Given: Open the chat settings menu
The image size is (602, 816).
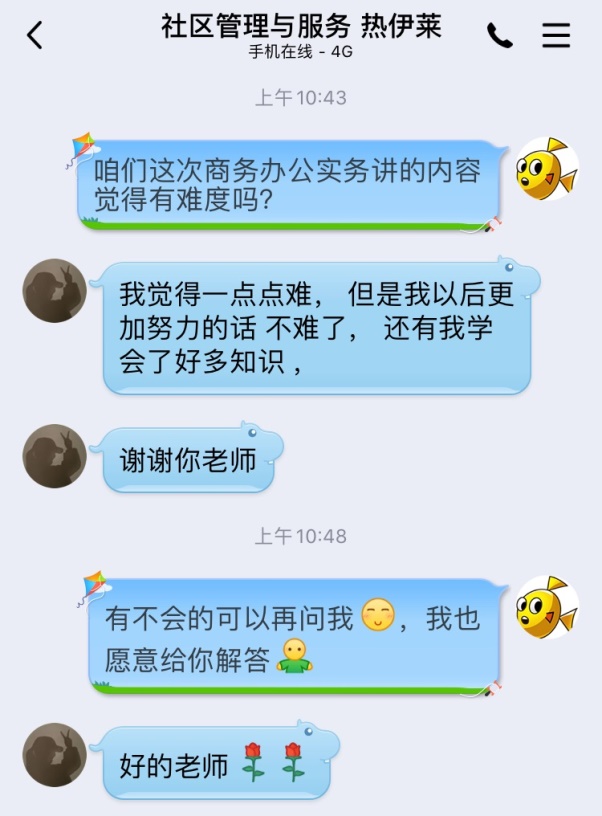Looking at the screenshot, I should click(556, 36).
